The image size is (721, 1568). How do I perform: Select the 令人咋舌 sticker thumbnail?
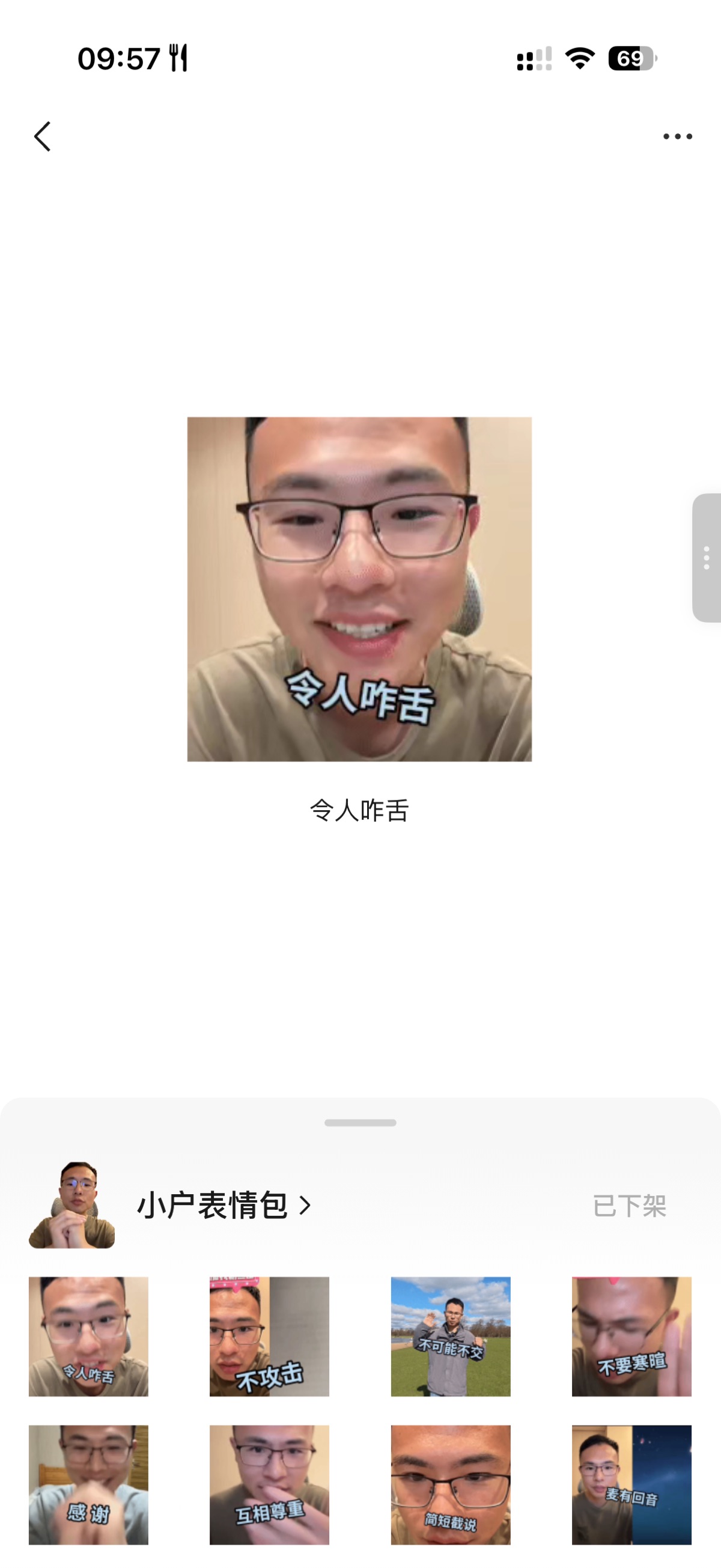(89, 1336)
